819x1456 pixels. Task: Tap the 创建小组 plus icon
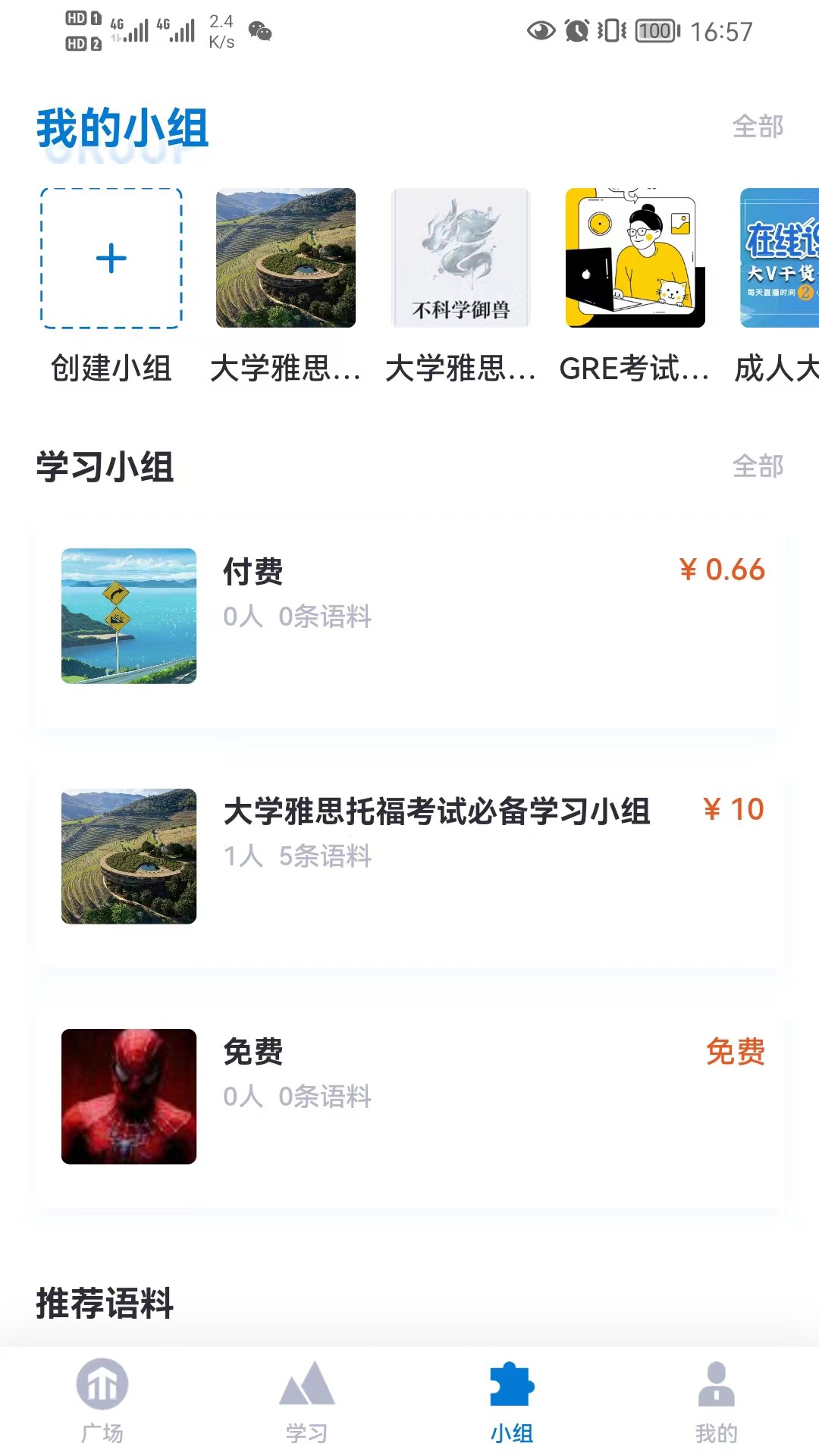[x=111, y=258]
